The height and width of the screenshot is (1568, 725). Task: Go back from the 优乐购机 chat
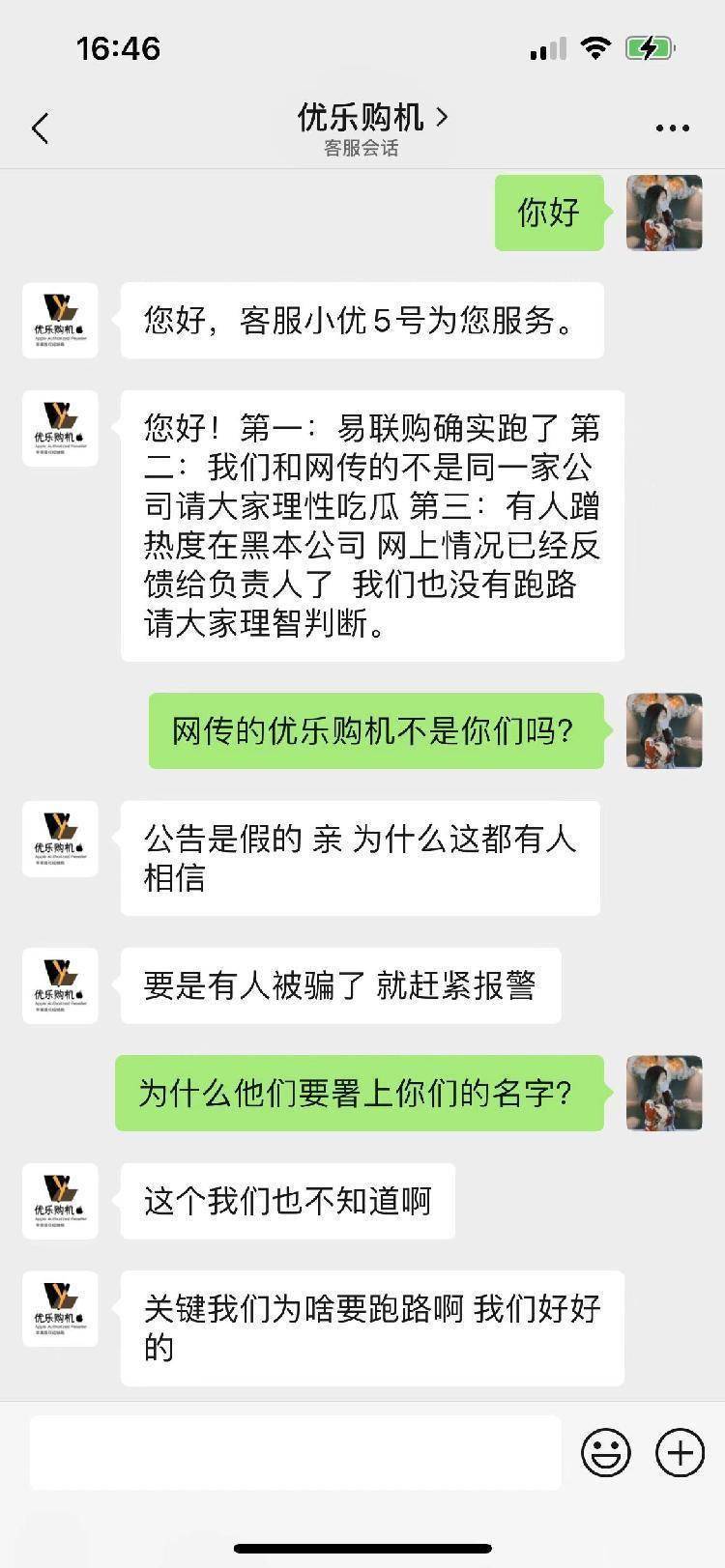(40, 128)
